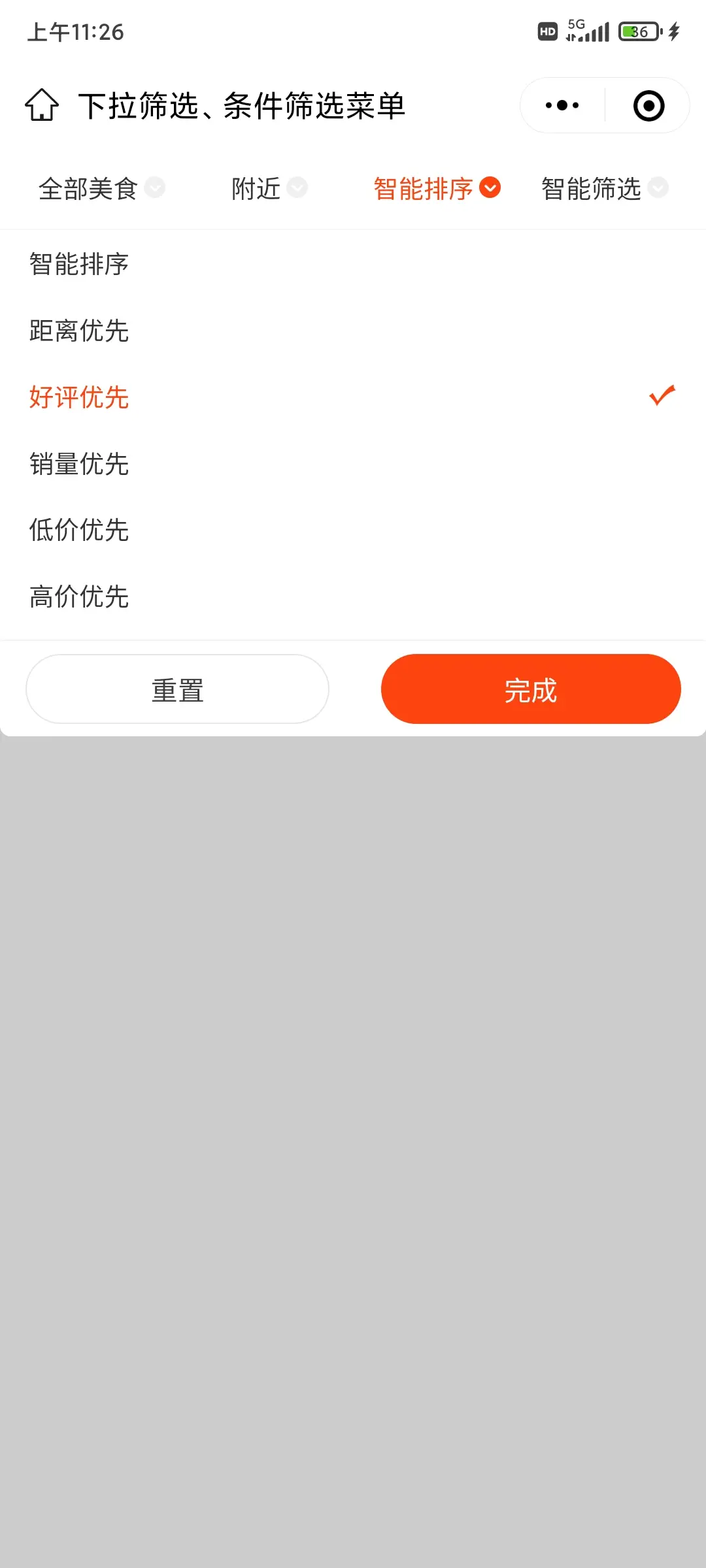The image size is (706, 1568).
Task: Confirm selection with 完成 button
Action: (531, 689)
